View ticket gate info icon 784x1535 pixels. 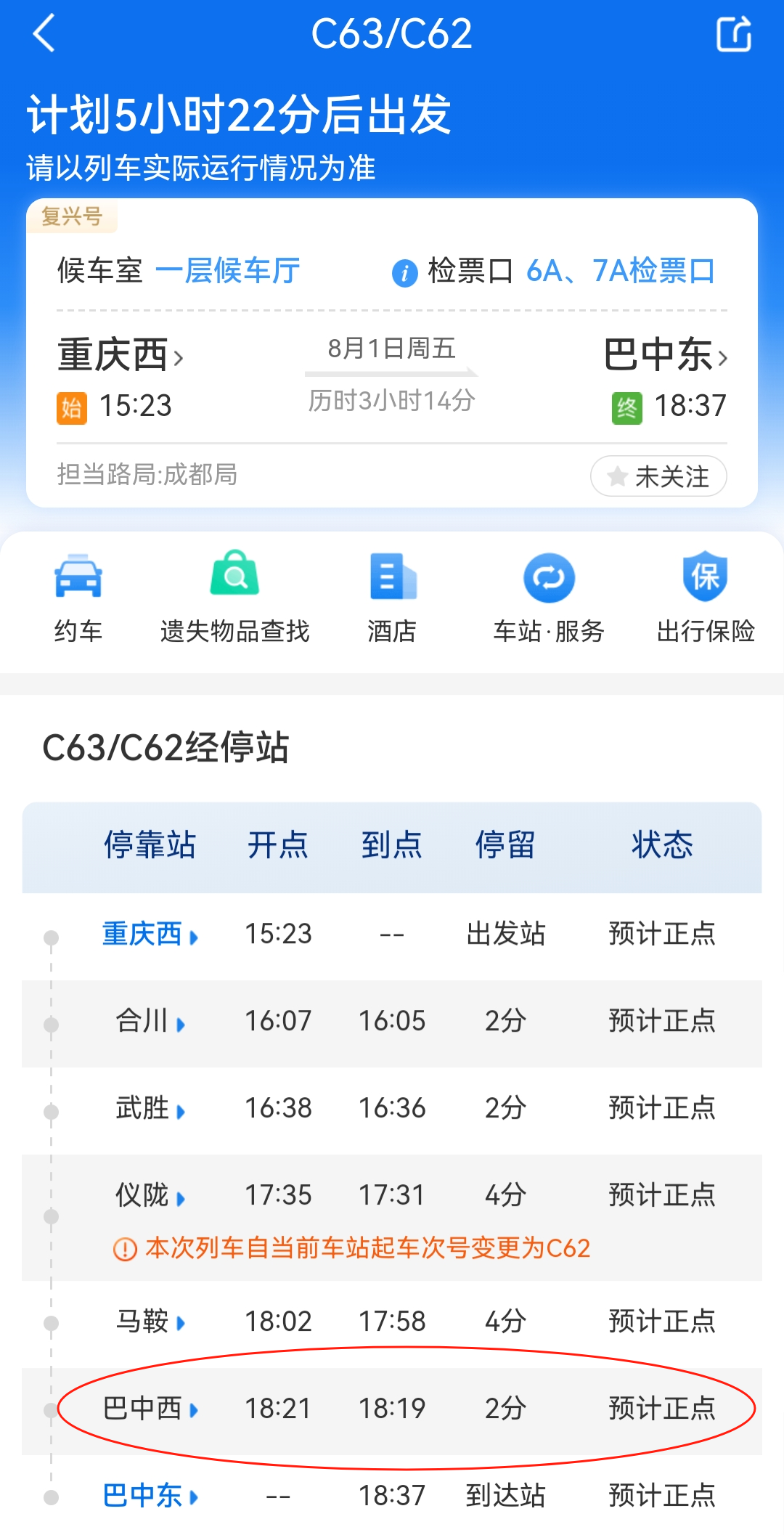404,273
